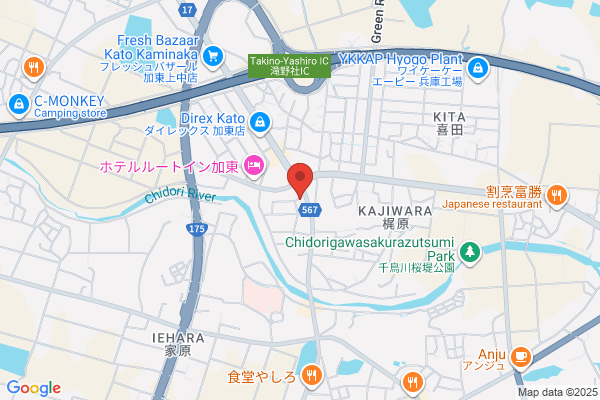Open the Fresh Bazaar Kato Kaminaka marker
Screen dimensions: 600x400
tap(213, 58)
